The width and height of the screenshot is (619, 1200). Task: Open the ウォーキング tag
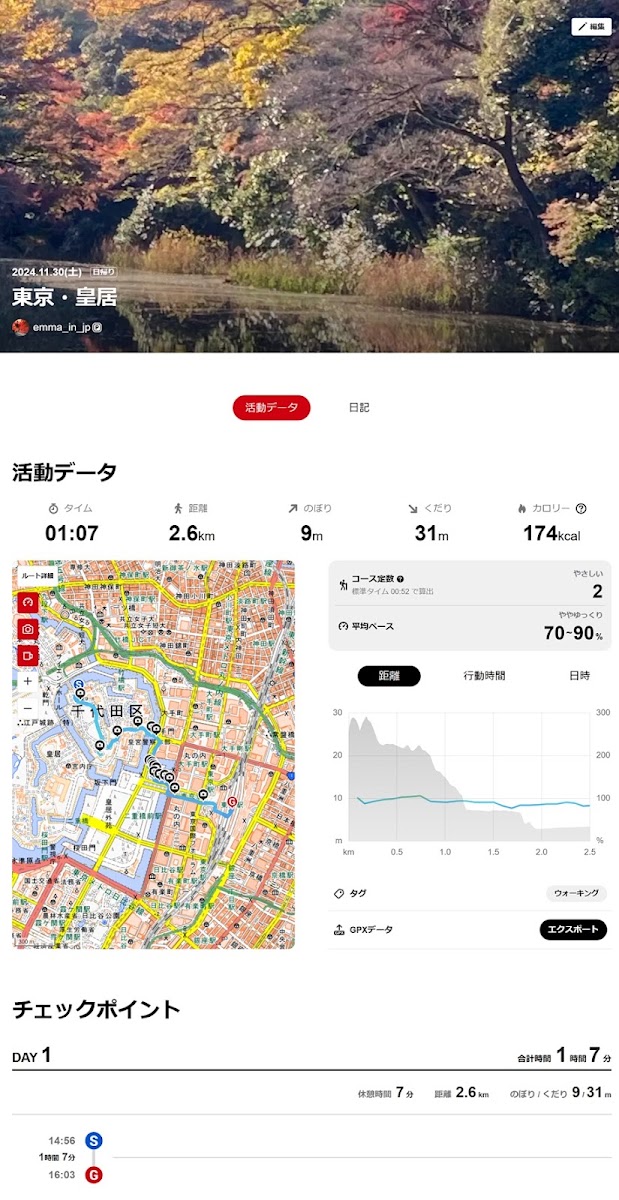(577, 893)
